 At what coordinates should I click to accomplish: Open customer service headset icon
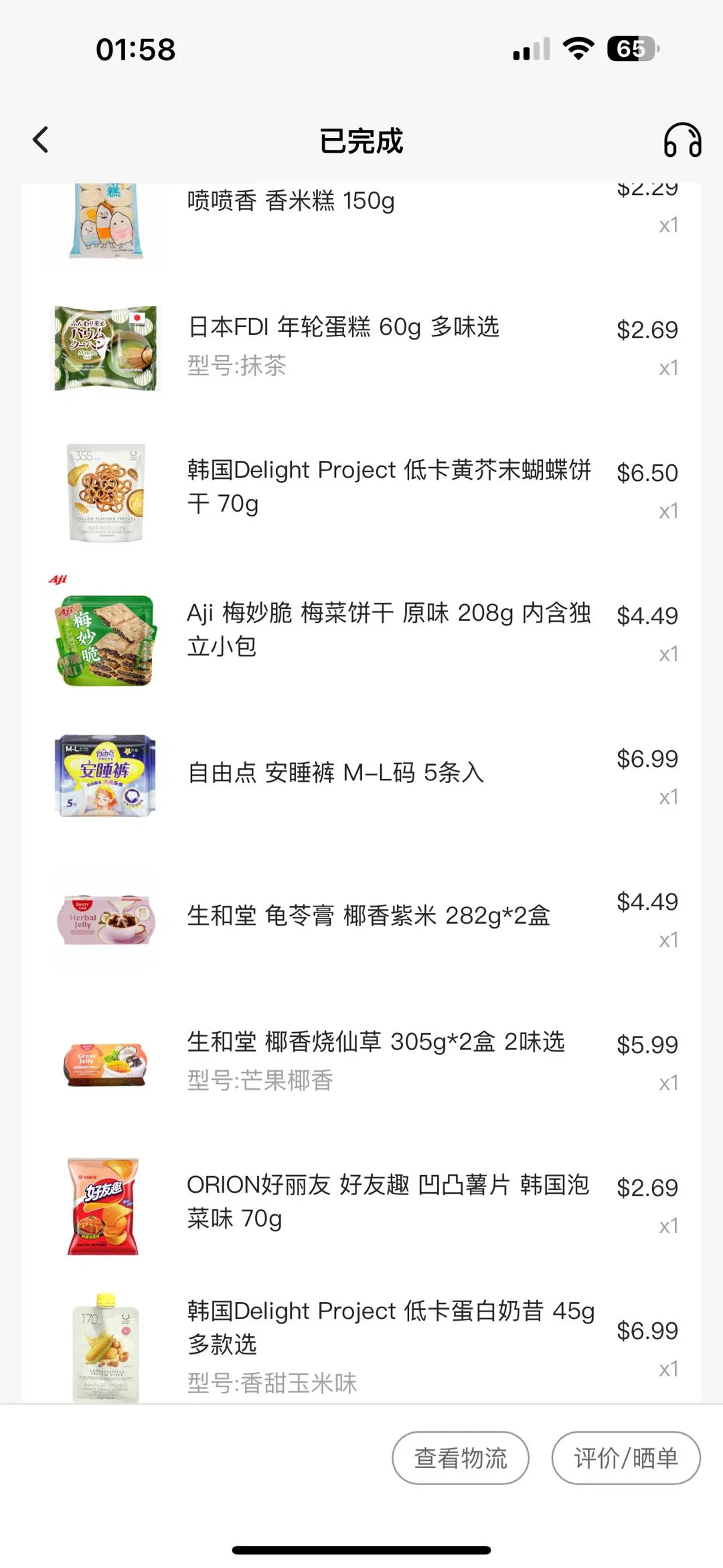click(682, 141)
